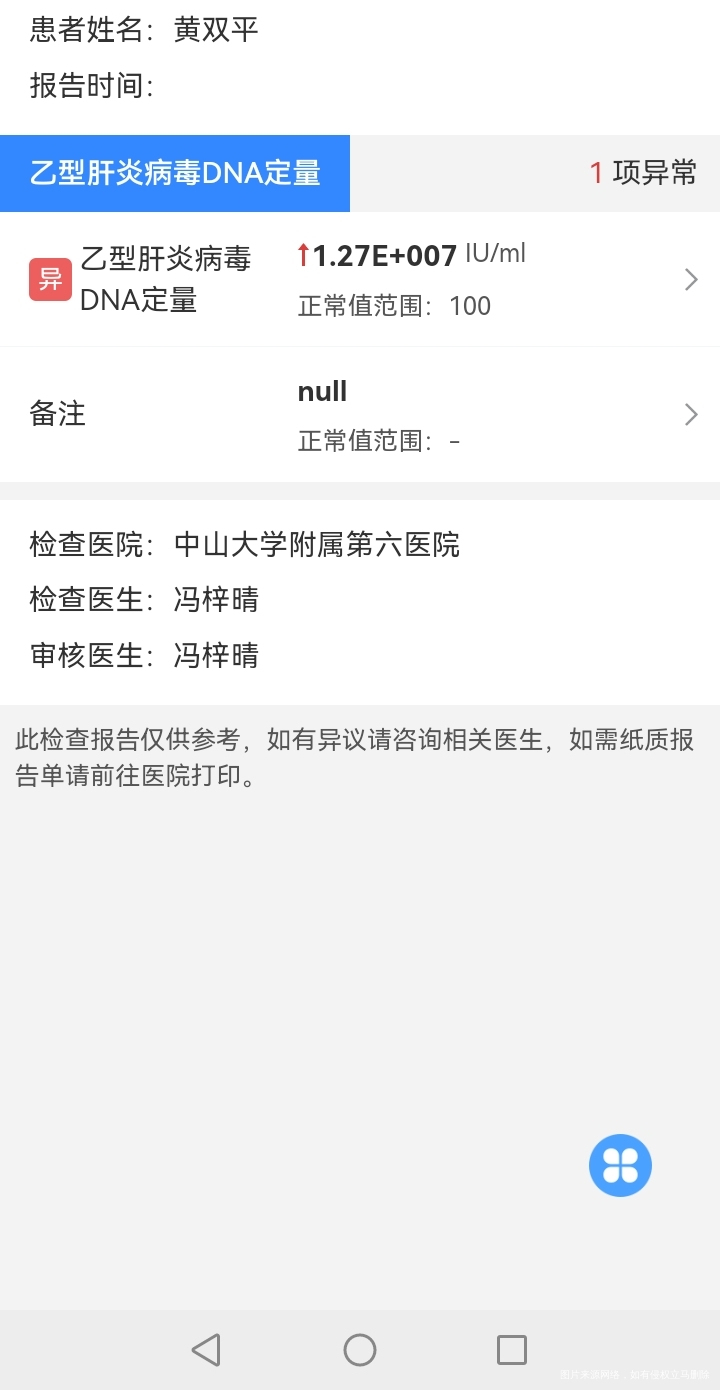
Task: Tap the Android home circle icon
Action: point(359,1348)
